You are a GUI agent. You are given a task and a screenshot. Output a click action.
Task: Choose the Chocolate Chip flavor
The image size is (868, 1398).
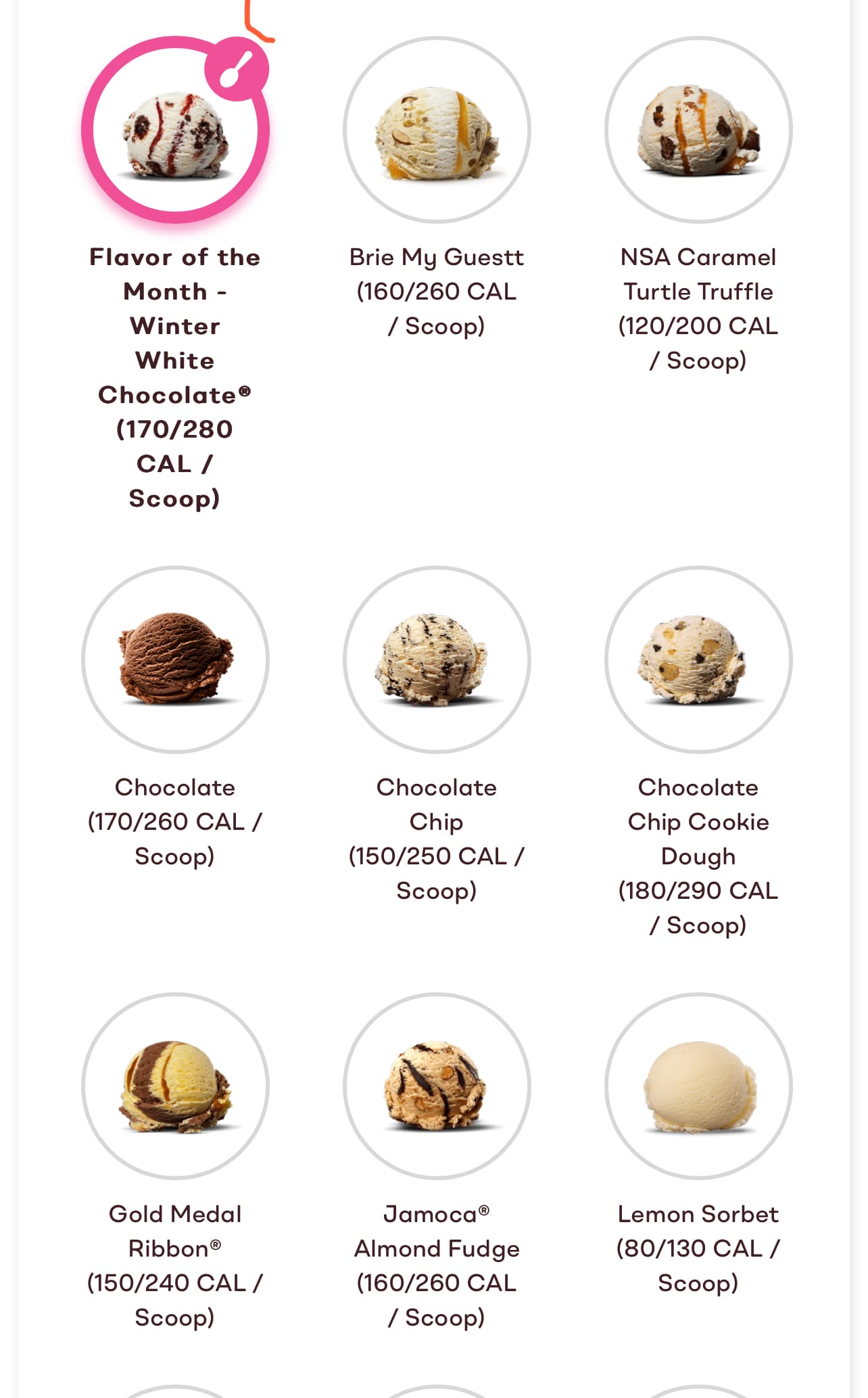pyautogui.click(x=437, y=659)
